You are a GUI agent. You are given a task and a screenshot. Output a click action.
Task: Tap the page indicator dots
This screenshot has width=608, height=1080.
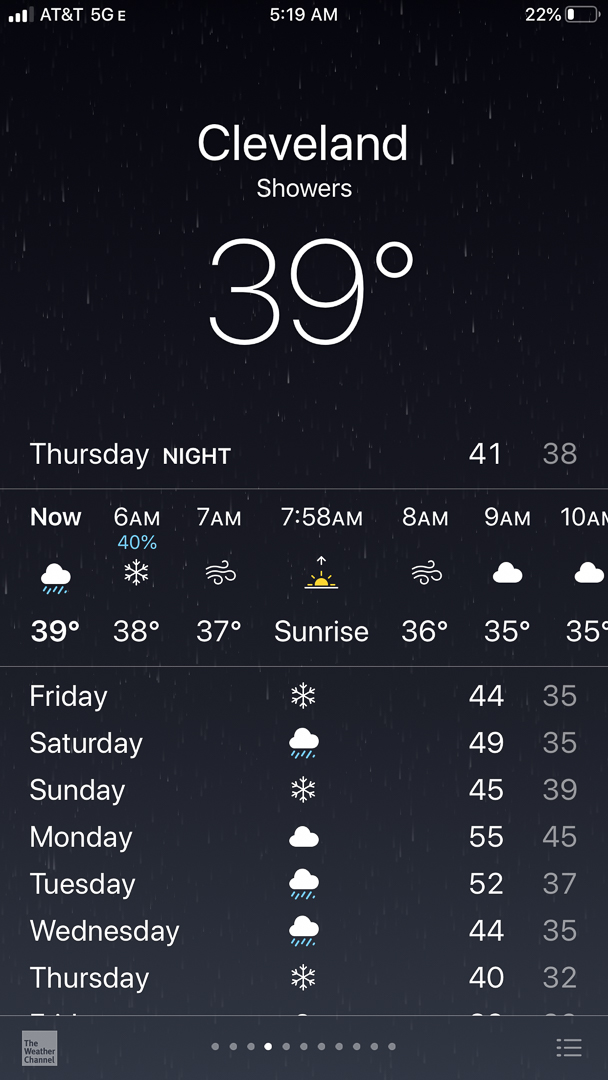[x=304, y=1047]
